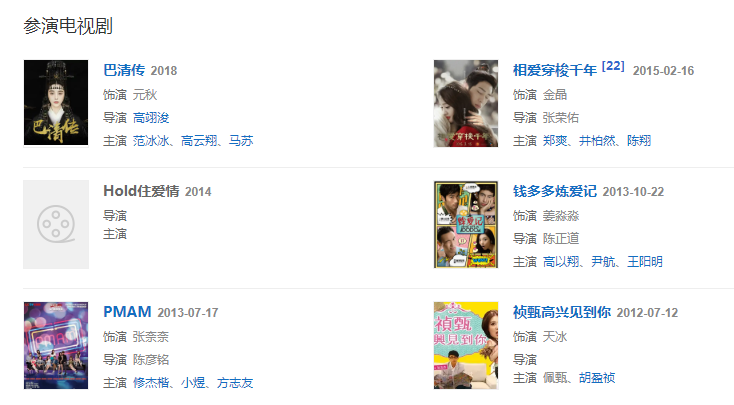Open actress 范冰冰's page
The image size is (734, 405).
coord(151,141)
